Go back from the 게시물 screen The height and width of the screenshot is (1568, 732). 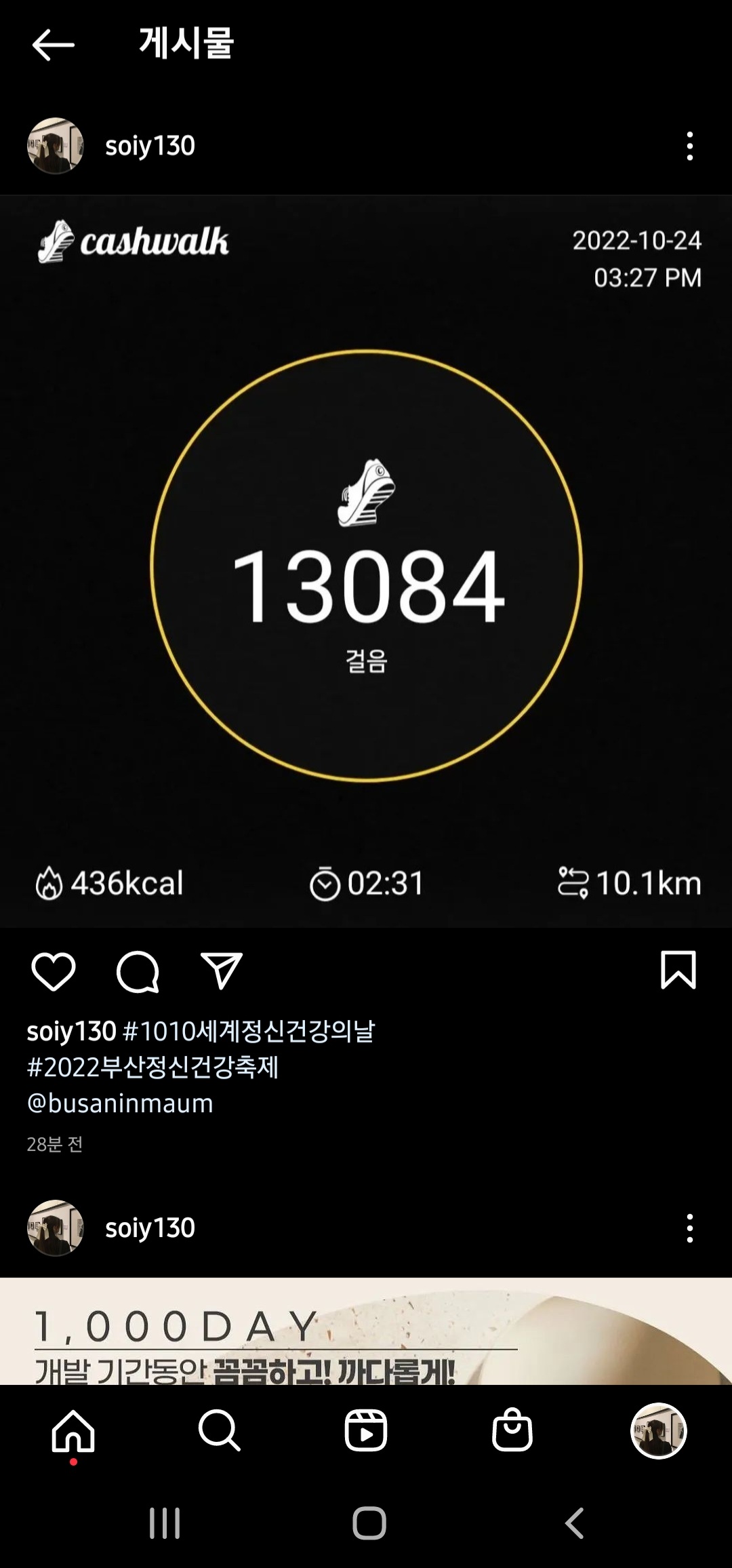click(53, 45)
